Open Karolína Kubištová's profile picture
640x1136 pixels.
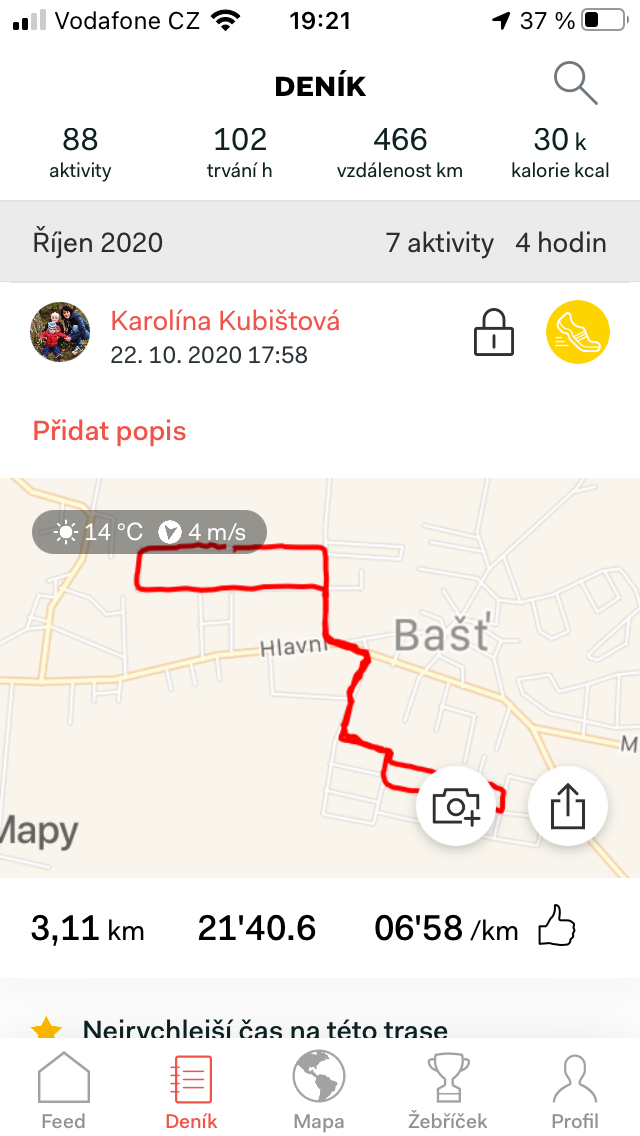coord(60,332)
